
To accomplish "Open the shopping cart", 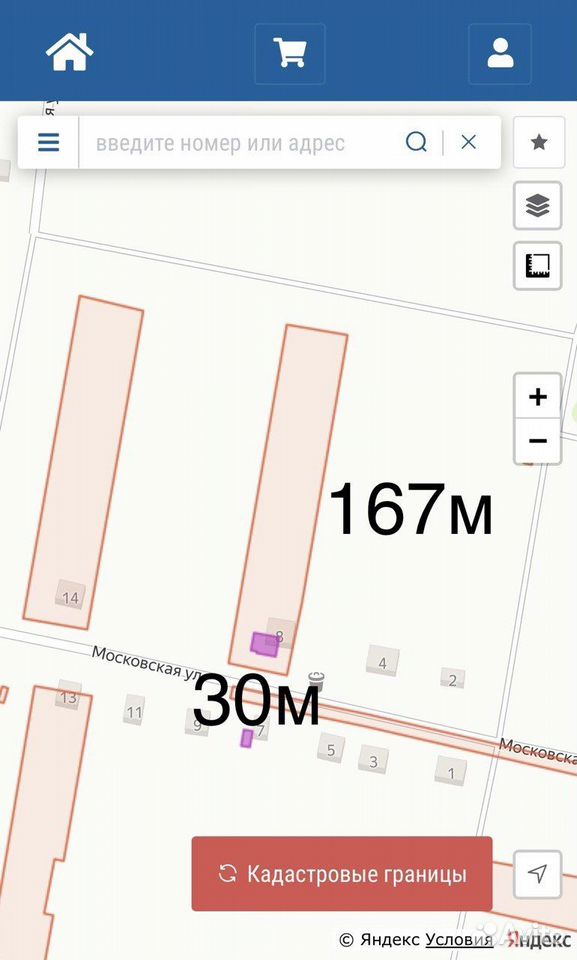I will pyautogui.click(x=290, y=53).
